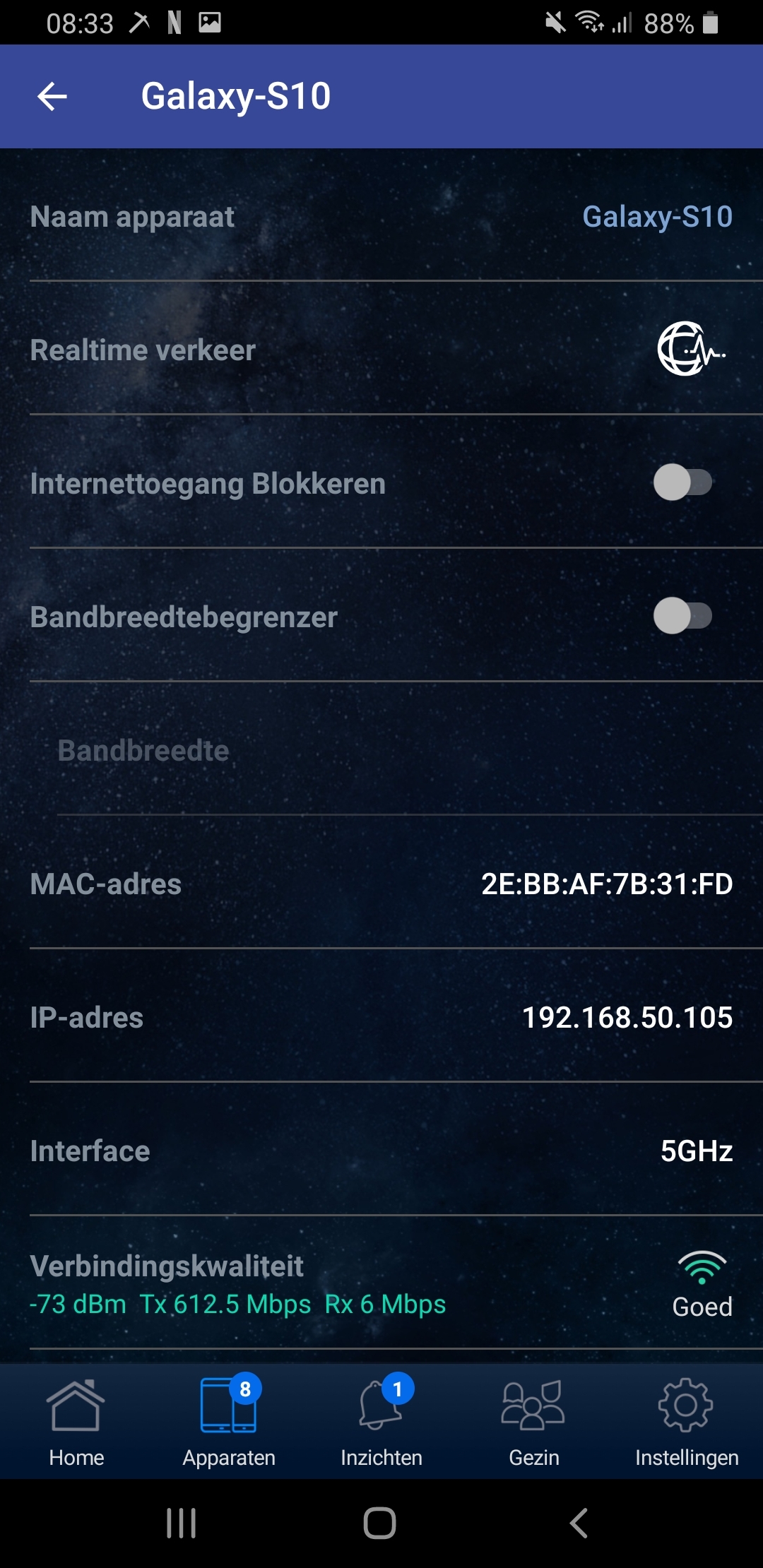This screenshot has height=1568, width=763.
Task: Toggle Internettoegang Blokkeren switch
Action: pos(682,482)
